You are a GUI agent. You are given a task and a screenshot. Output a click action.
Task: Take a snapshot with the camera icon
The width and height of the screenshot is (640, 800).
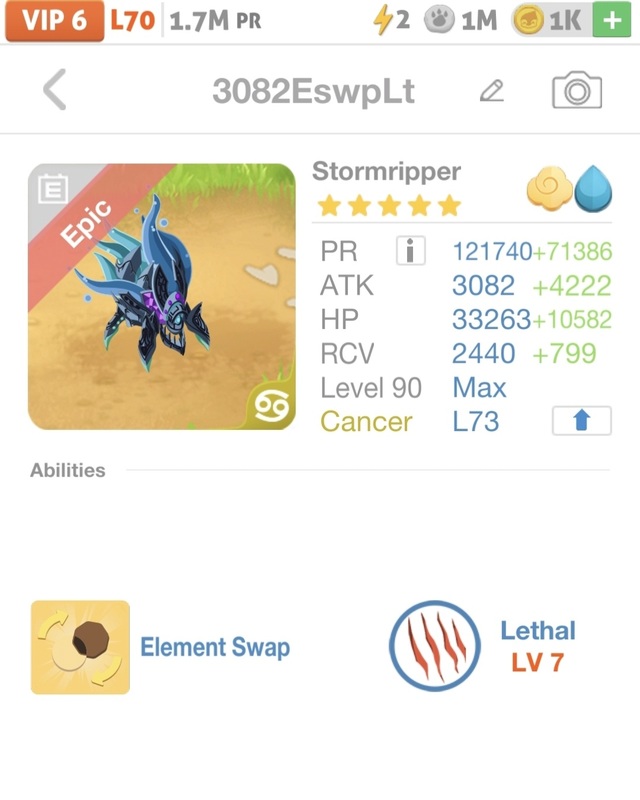coord(577,91)
